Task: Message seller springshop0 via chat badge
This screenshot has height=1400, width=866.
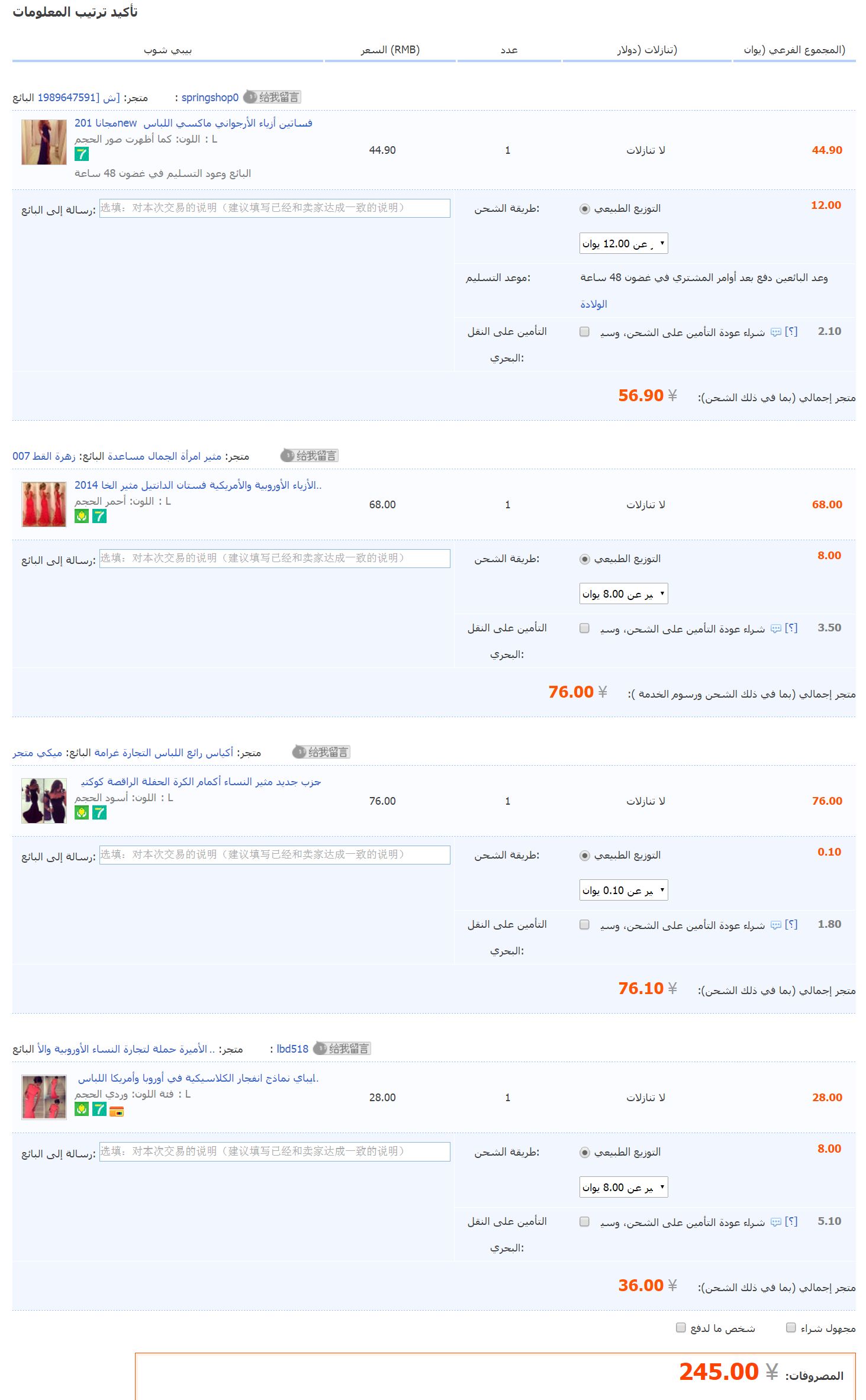Action: point(272,97)
